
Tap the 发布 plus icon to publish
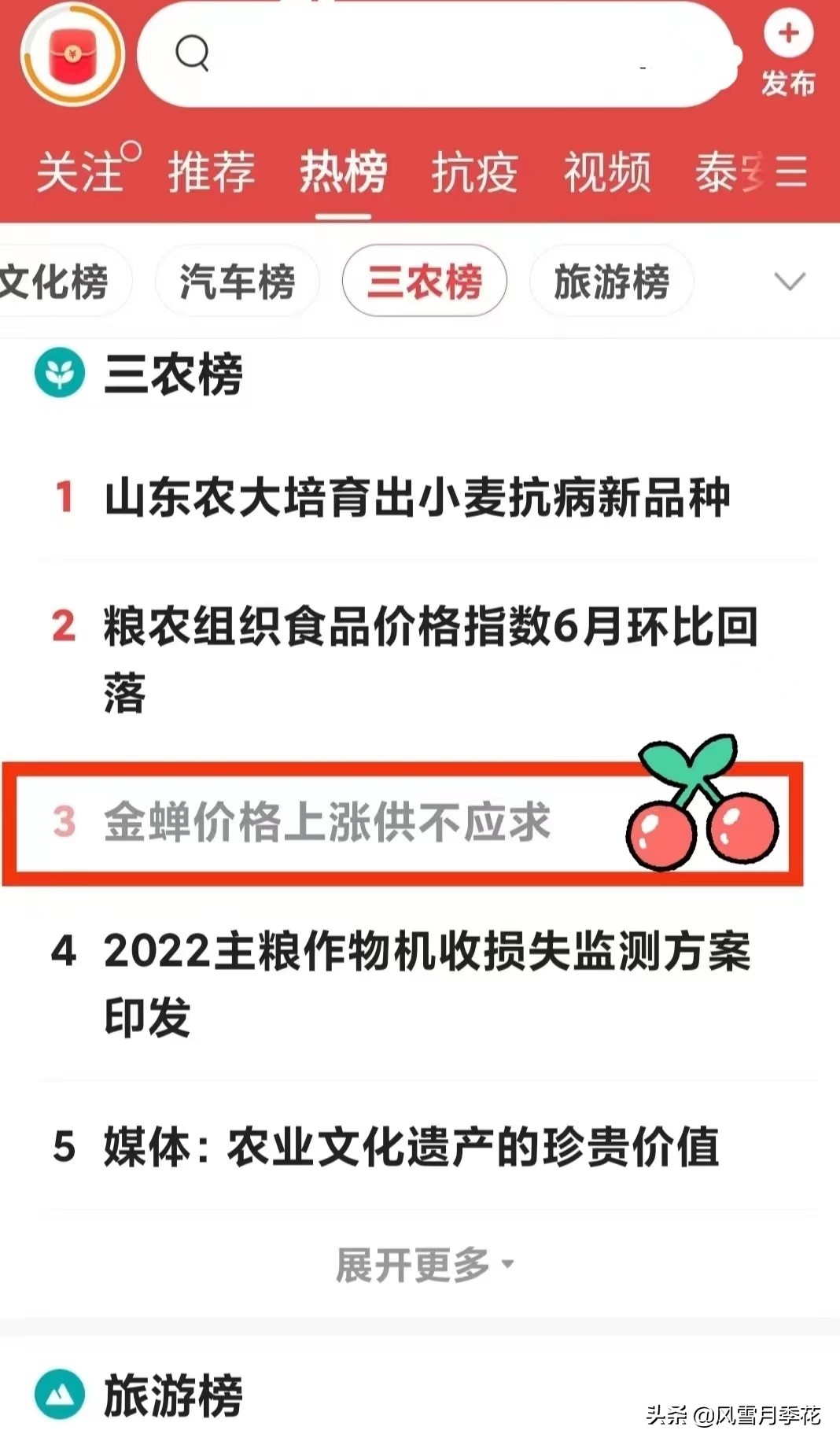pyautogui.click(x=787, y=33)
